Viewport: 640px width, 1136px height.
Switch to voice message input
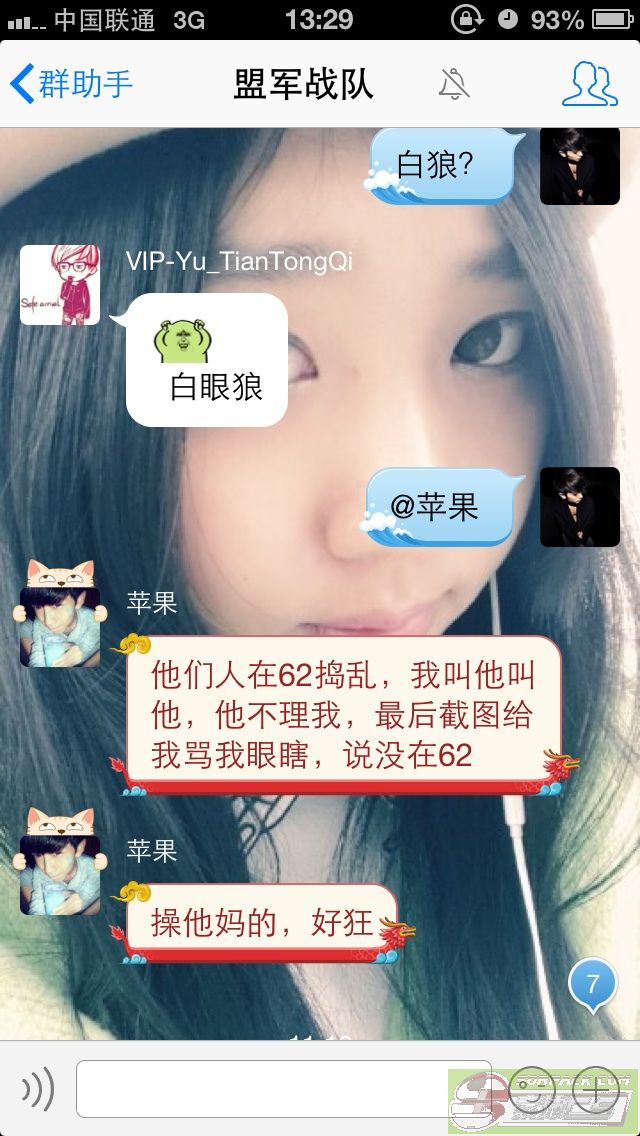click(x=37, y=1088)
